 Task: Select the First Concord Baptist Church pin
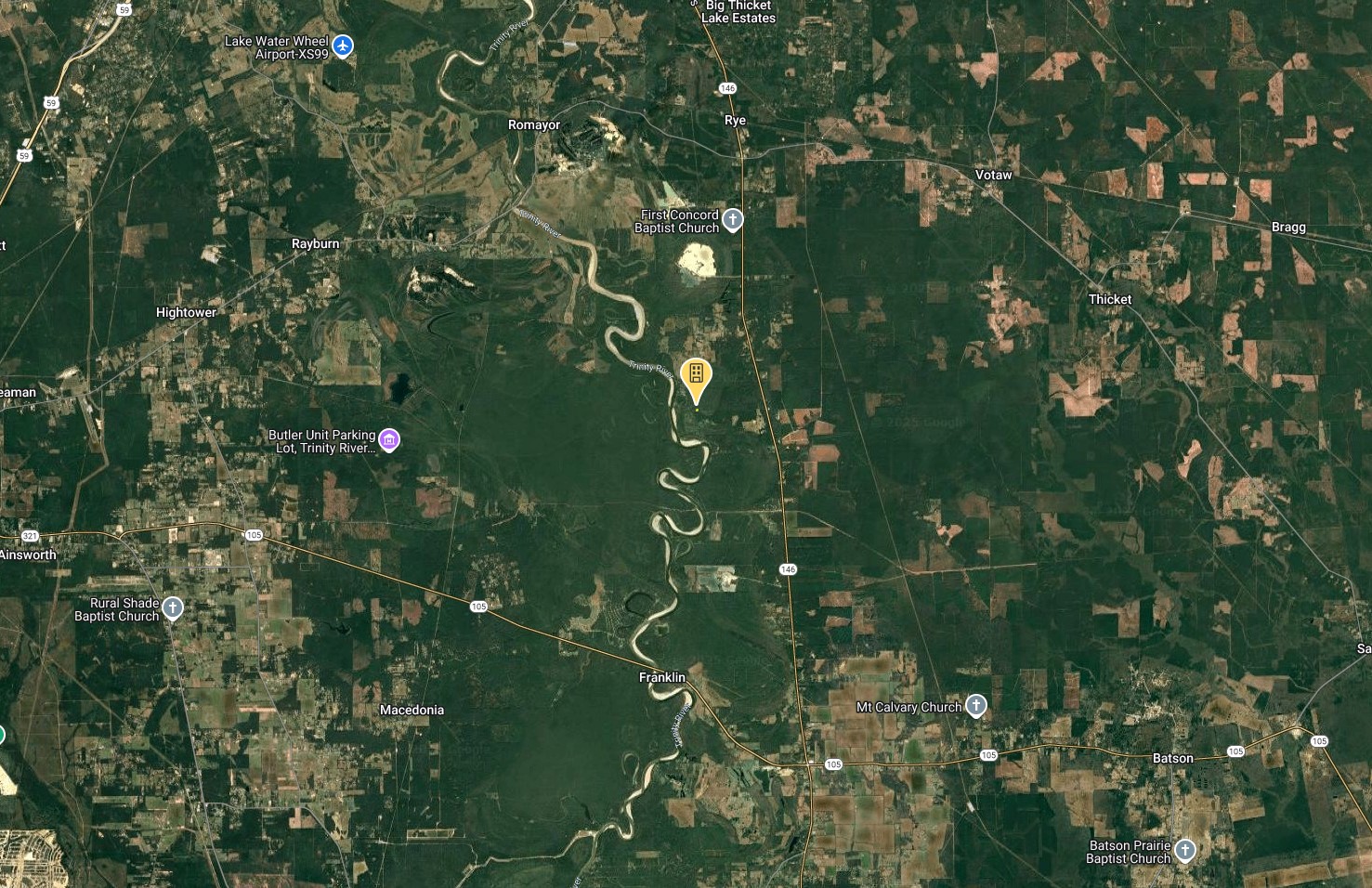(x=733, y=220)
